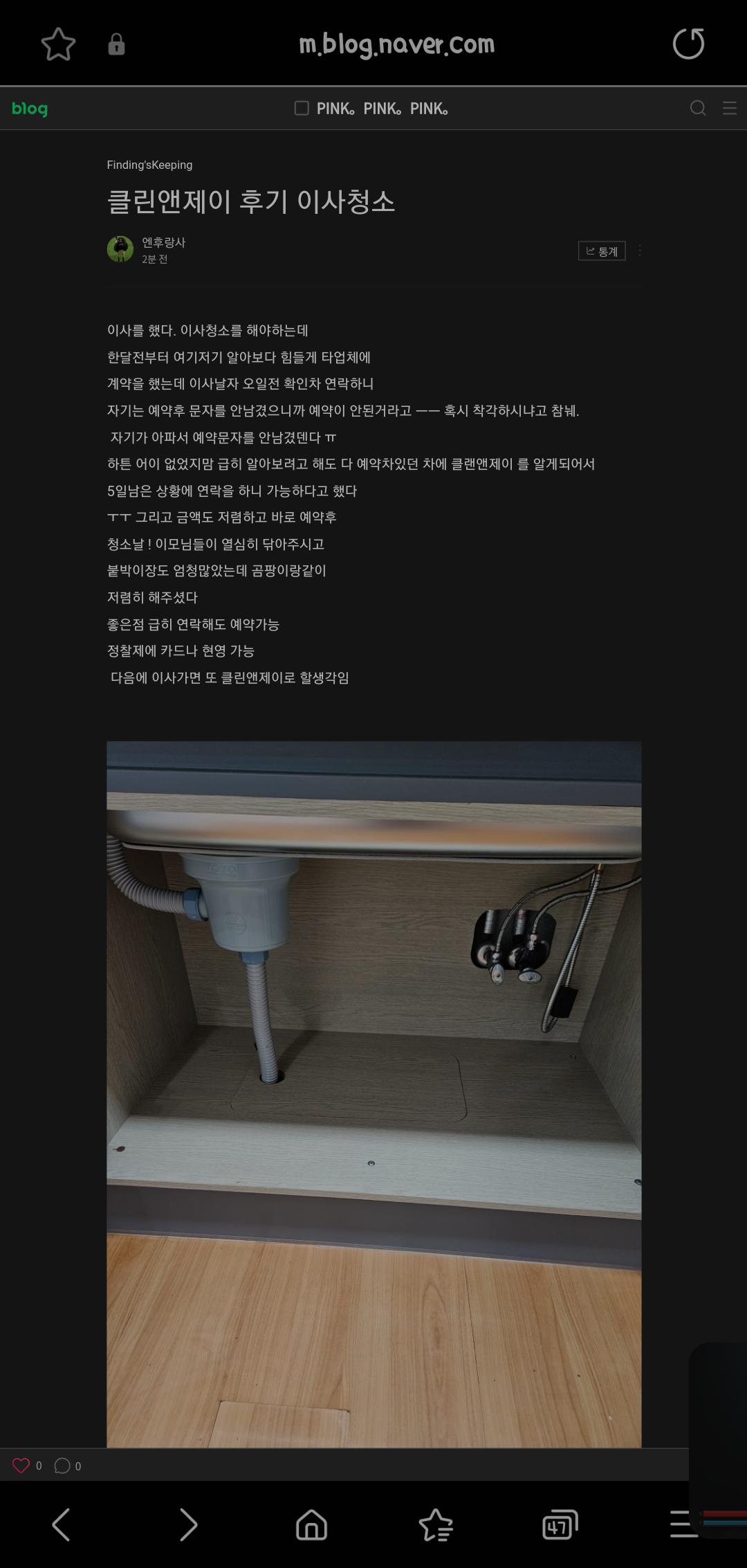Open the browser bookmarks list

coord(436,1525)
